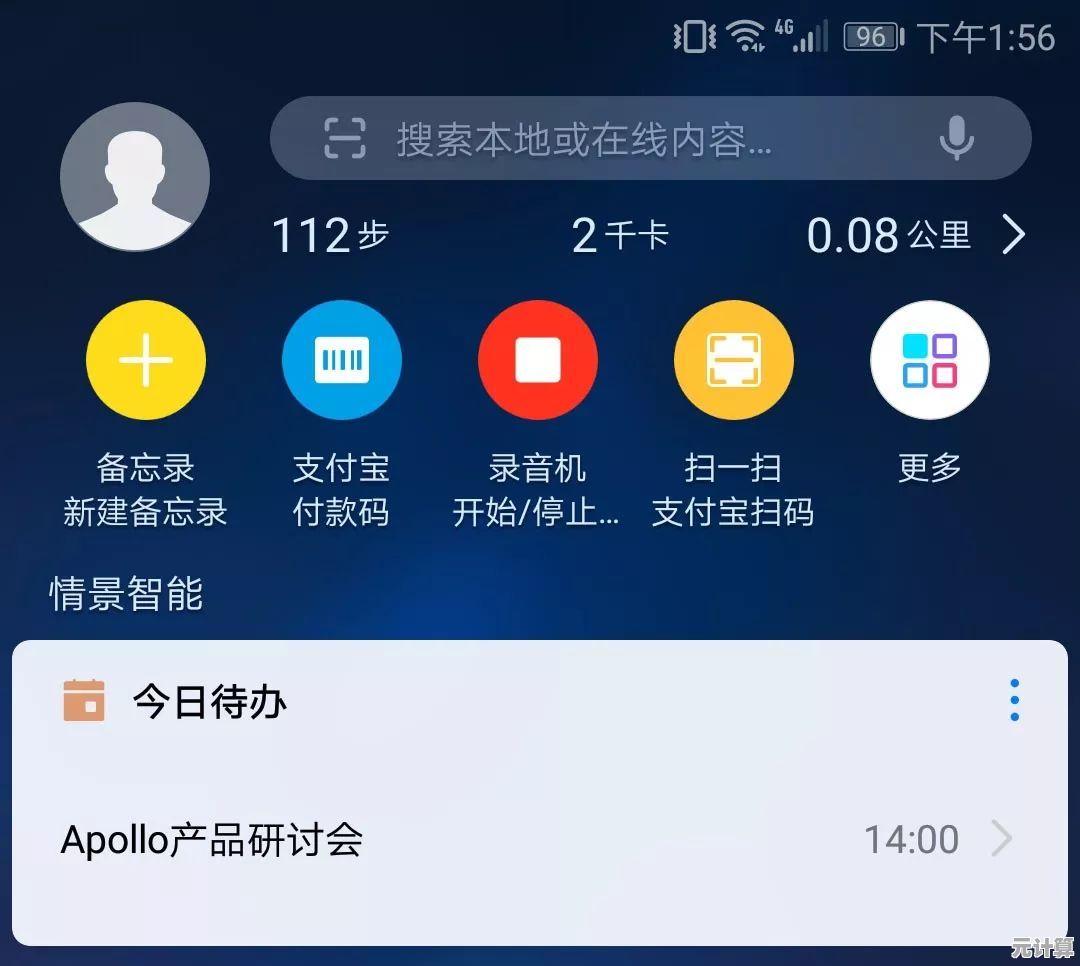Open the 更多 shortcuts grid
Image resolution: width=1080 pixels, height=966 pixels.
pyautogui.click(x=930, y=360)
